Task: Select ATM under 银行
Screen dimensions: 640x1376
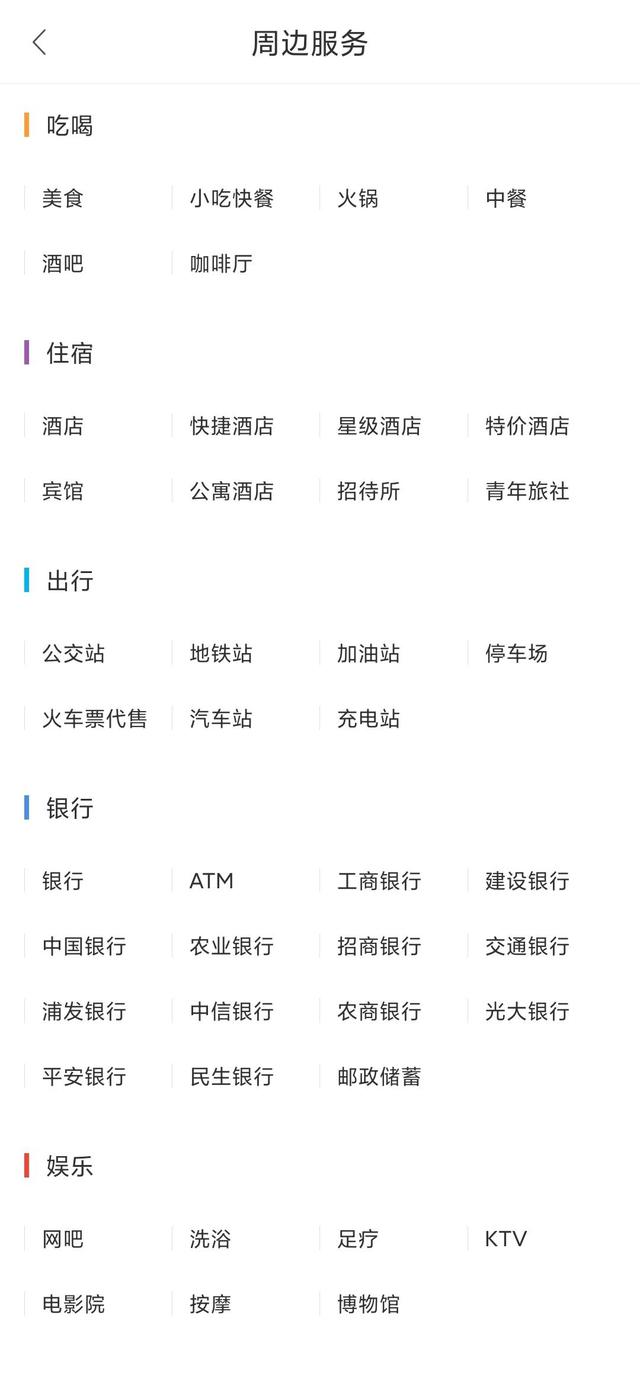Action: 212,881
